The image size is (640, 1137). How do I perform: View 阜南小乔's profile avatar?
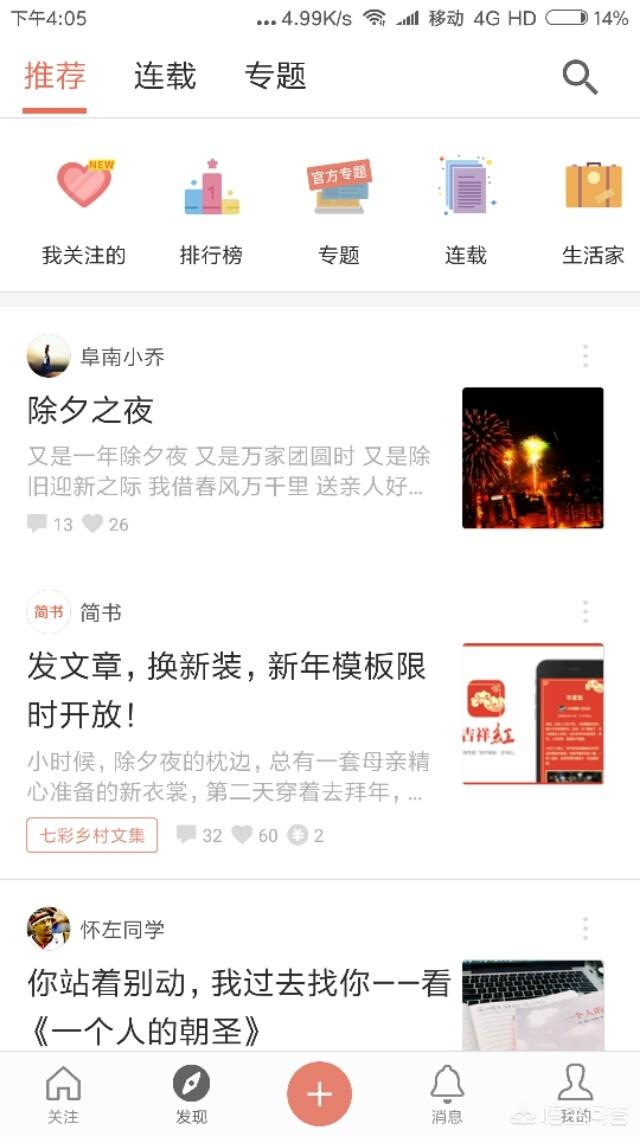49,356
